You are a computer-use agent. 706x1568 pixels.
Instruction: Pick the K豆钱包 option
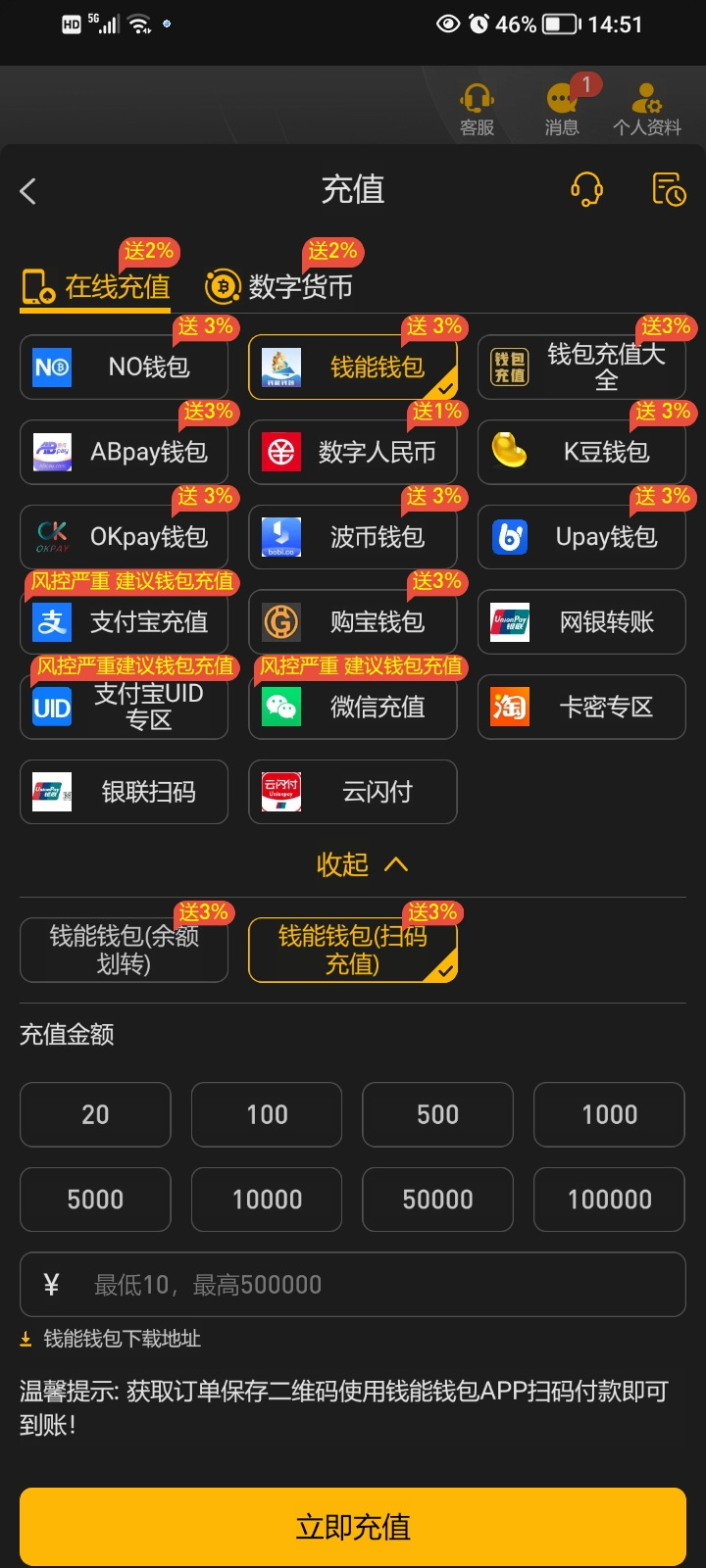tap(581, 452)
